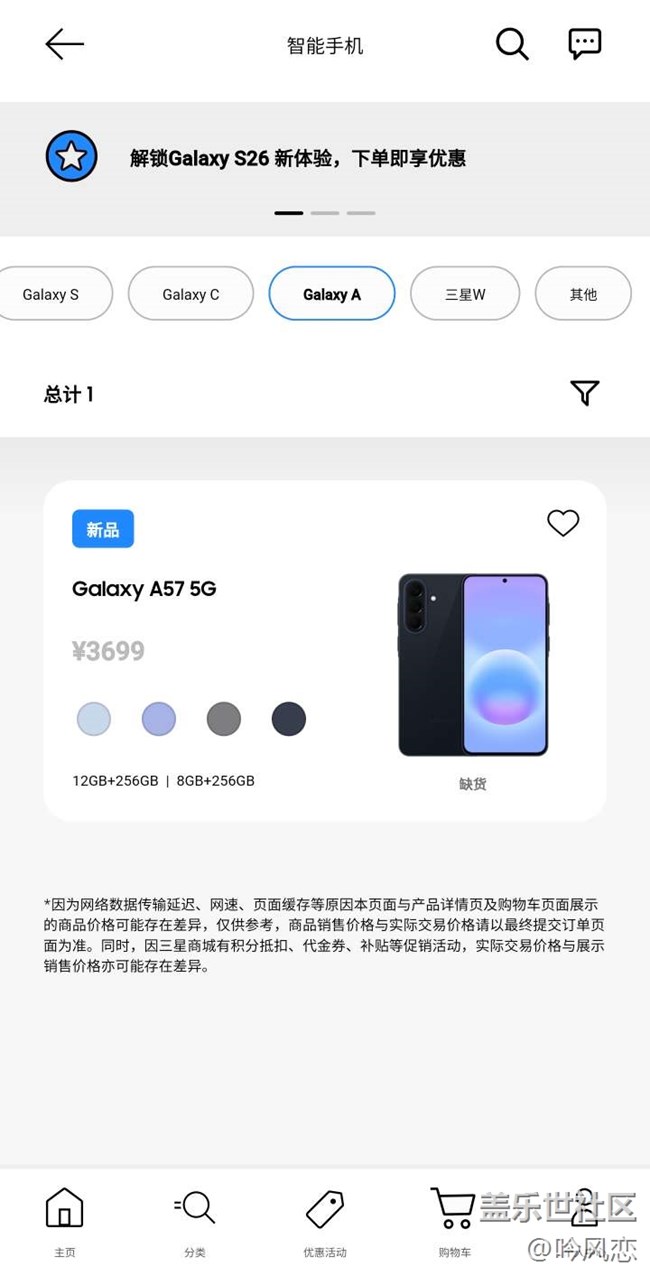Viewport: 650px width, 1285px height.
Task: Open the filter funnel icon
Action: click(584, 393)
